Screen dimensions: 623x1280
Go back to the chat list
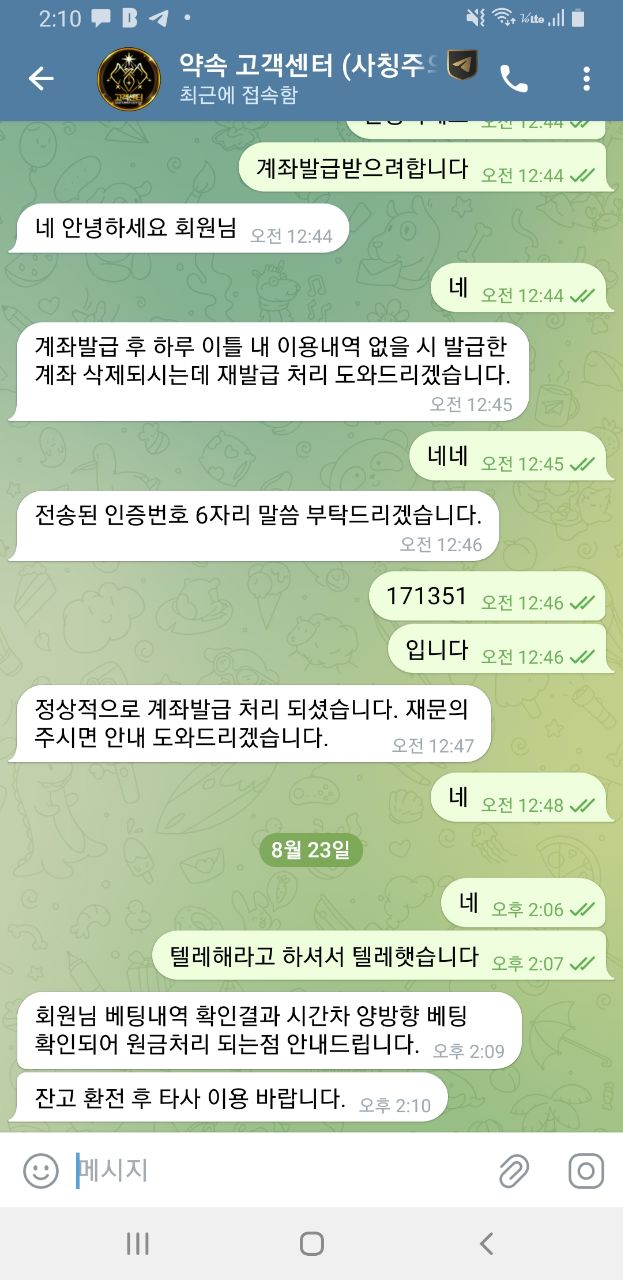click(x=40, y=79)
